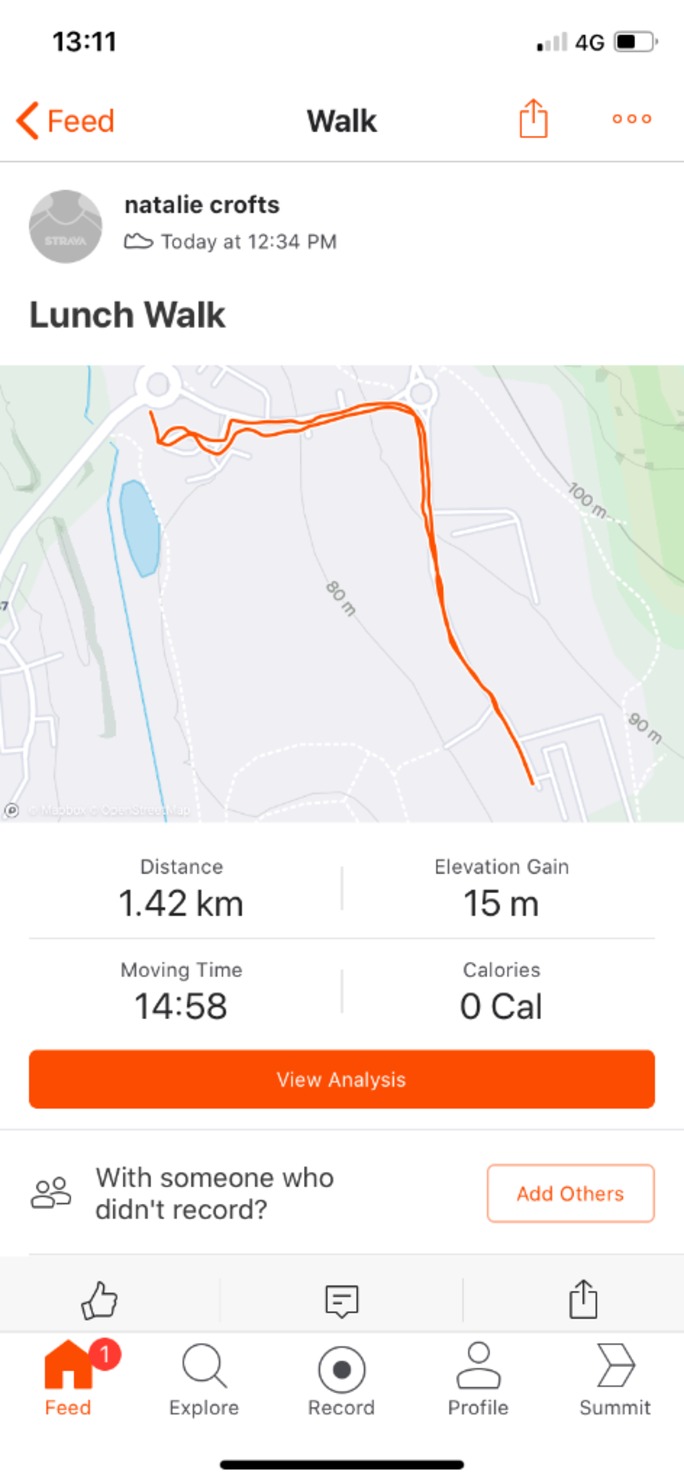684x1484 pixels.
Task: Tap Add Others button
Action: [570, 1193]
